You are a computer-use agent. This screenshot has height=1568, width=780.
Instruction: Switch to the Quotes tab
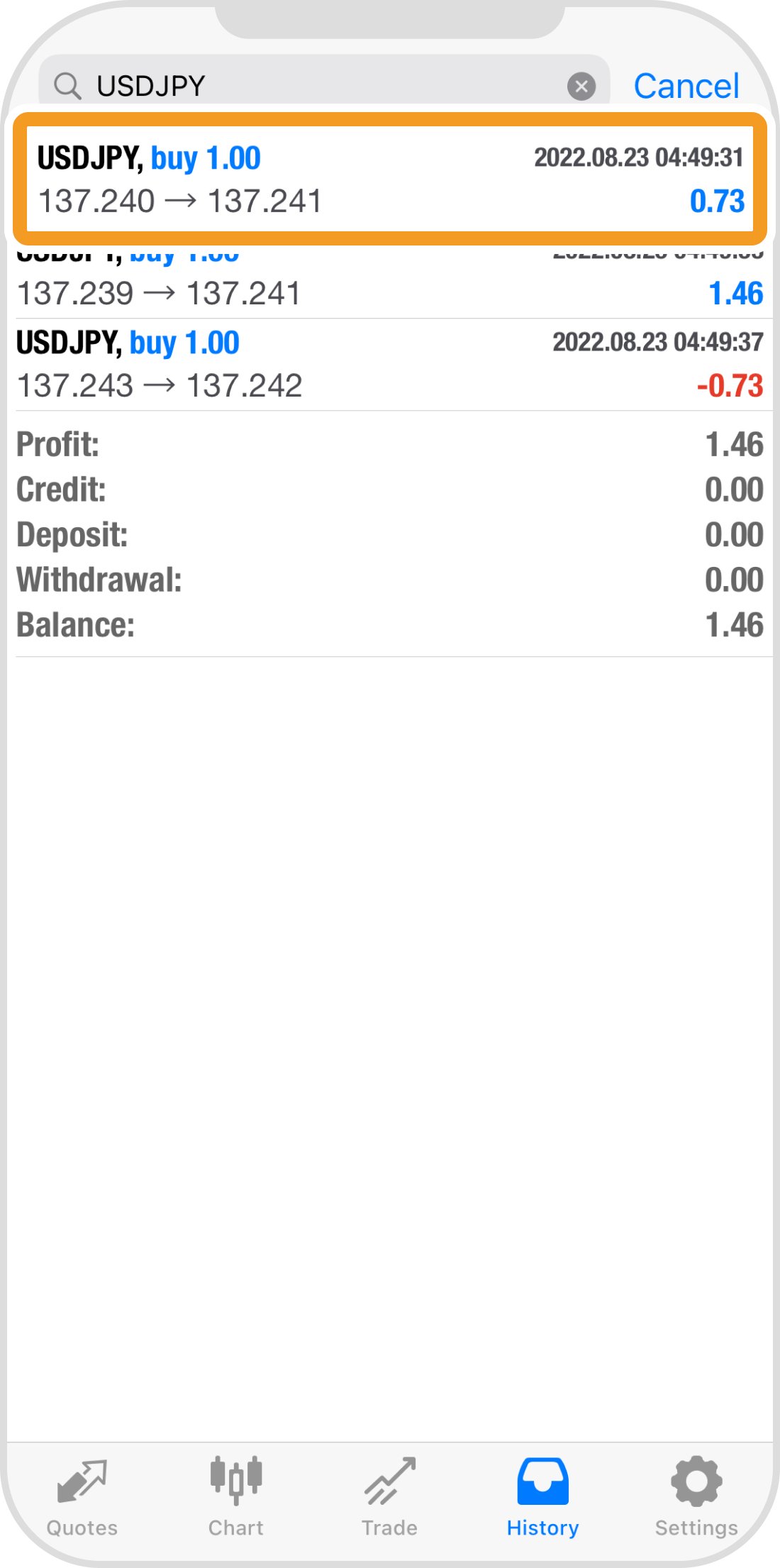[x=82, y=1497]
